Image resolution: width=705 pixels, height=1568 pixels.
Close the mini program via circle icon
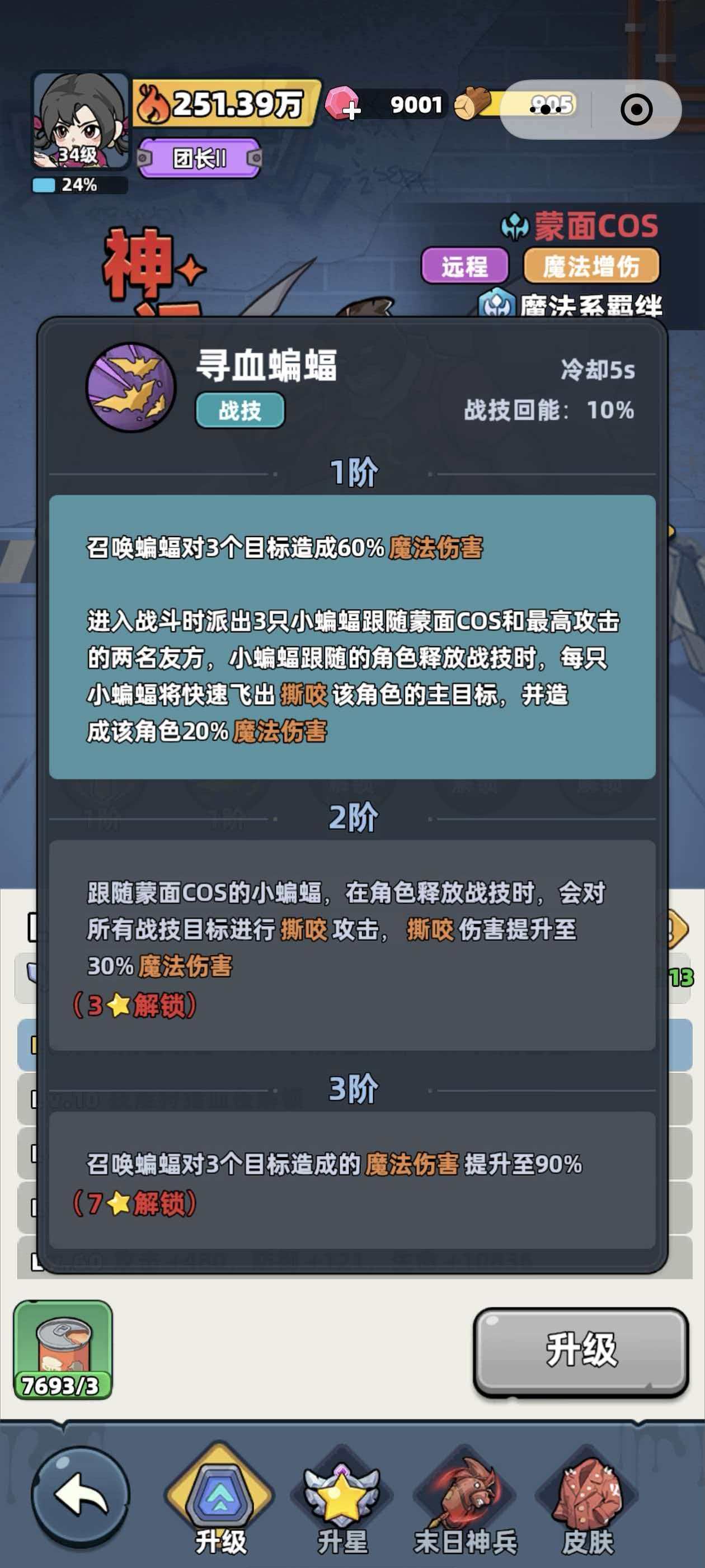tap(636, 110)
